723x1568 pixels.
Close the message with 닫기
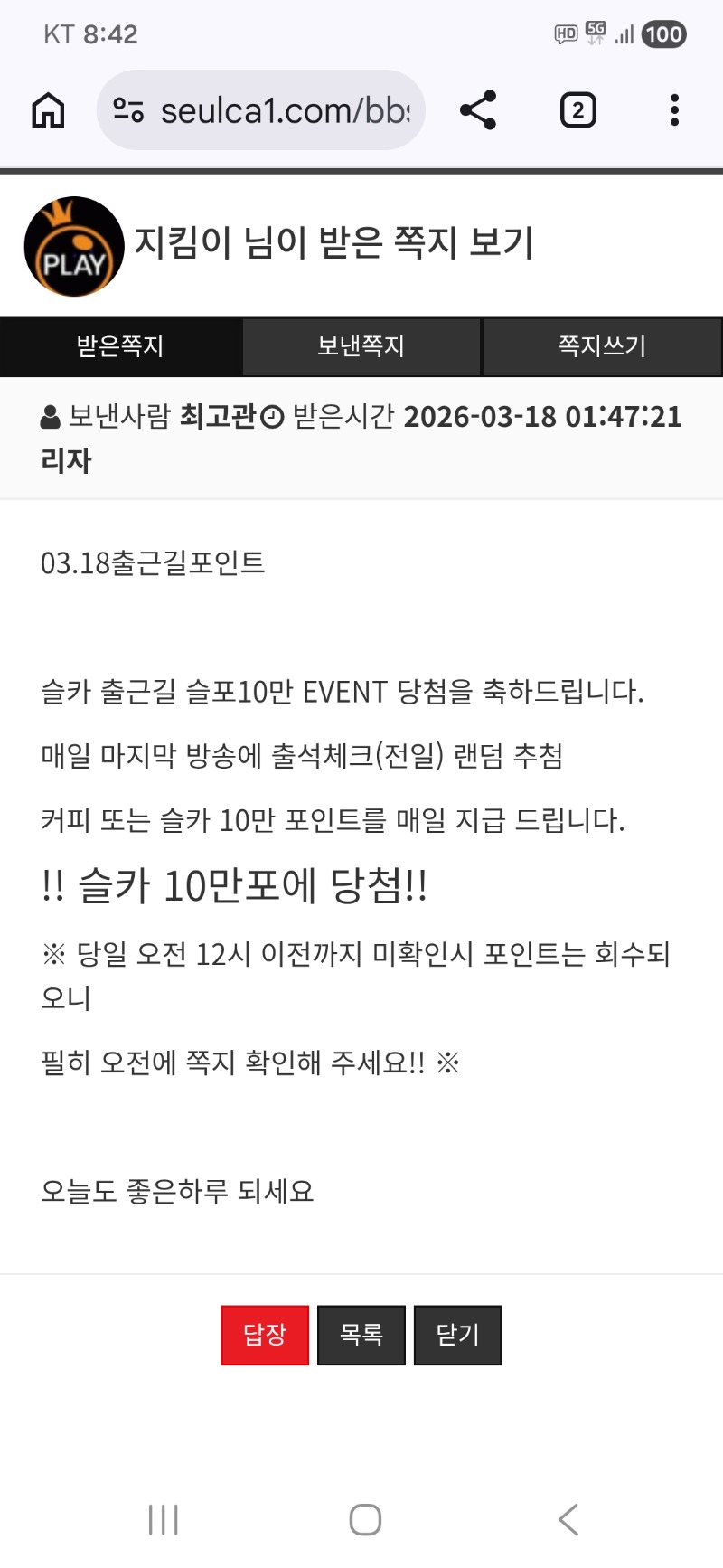click(457, 1335)
